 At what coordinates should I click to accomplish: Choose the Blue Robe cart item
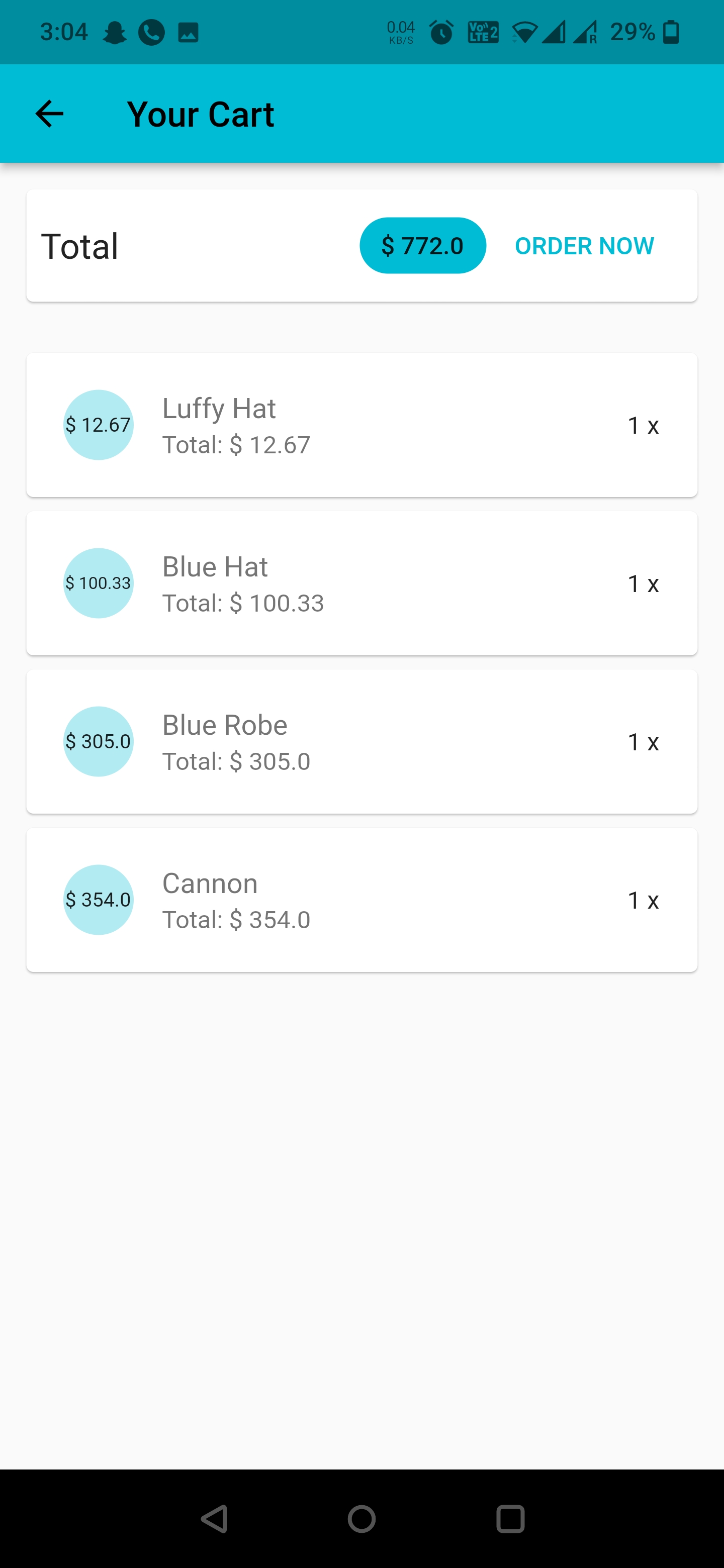(x=361, y=741)
